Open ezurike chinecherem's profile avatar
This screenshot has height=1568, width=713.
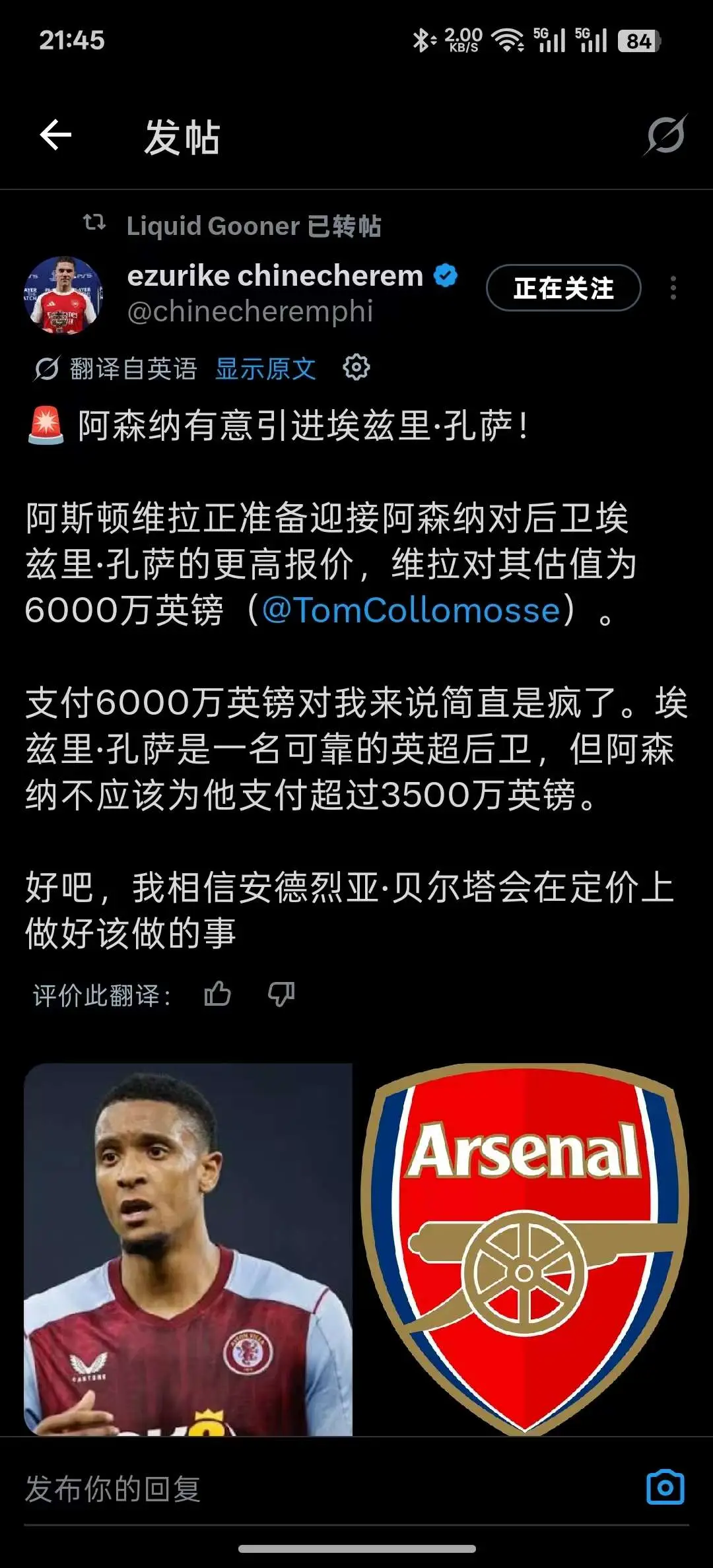63,294
